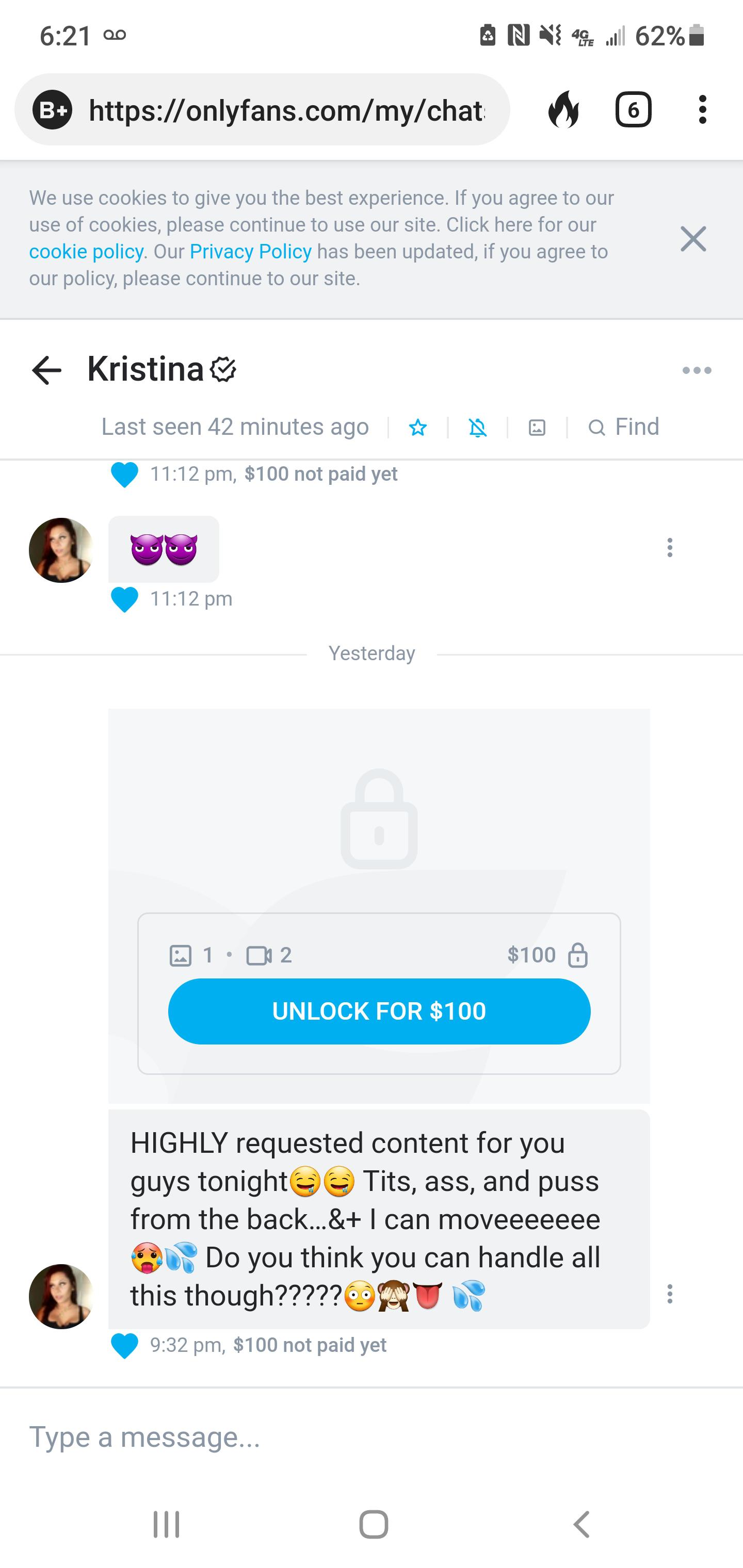This screenshot has width=743, height=1568.
Task: Open the cookie policy link
Action: (86, 251)
